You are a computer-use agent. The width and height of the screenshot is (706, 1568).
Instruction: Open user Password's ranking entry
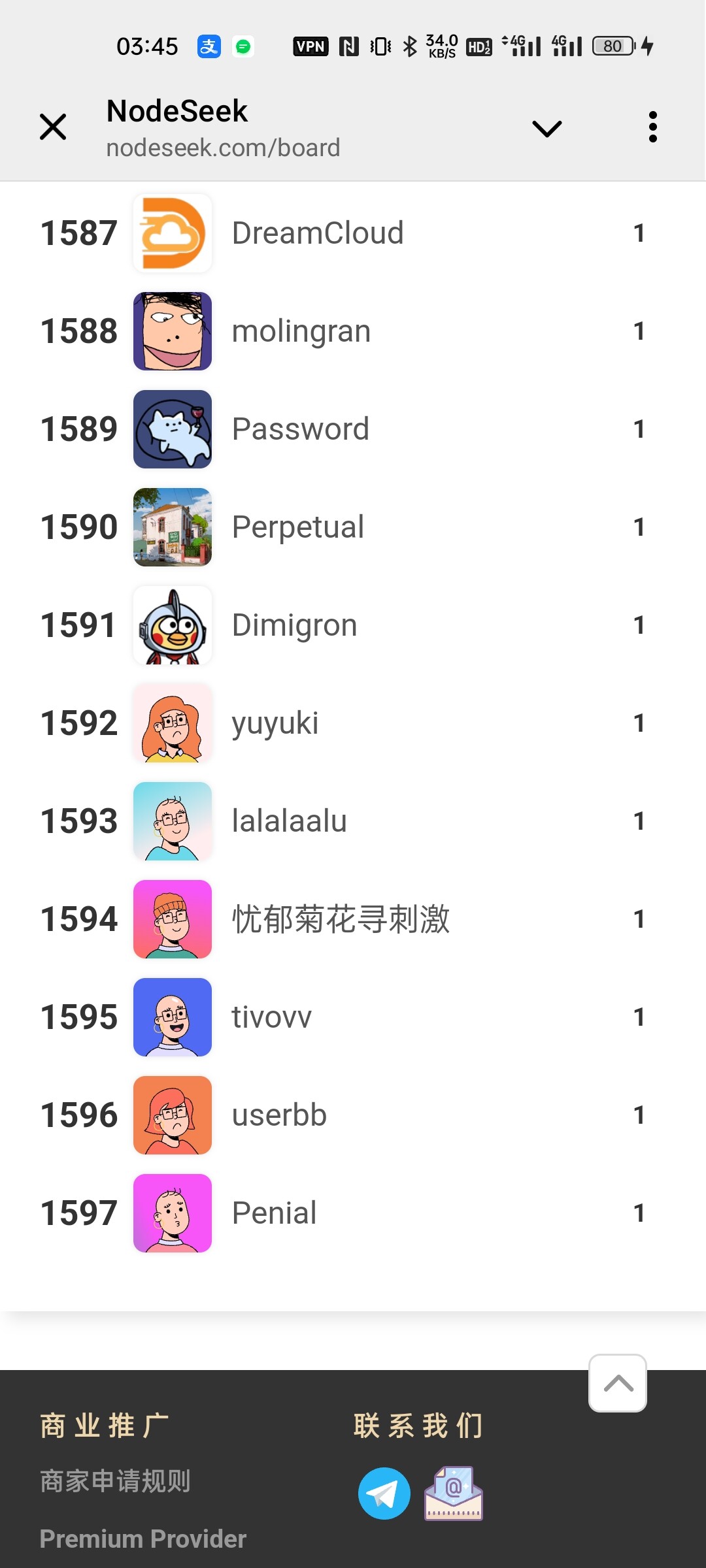click(300, 429)
